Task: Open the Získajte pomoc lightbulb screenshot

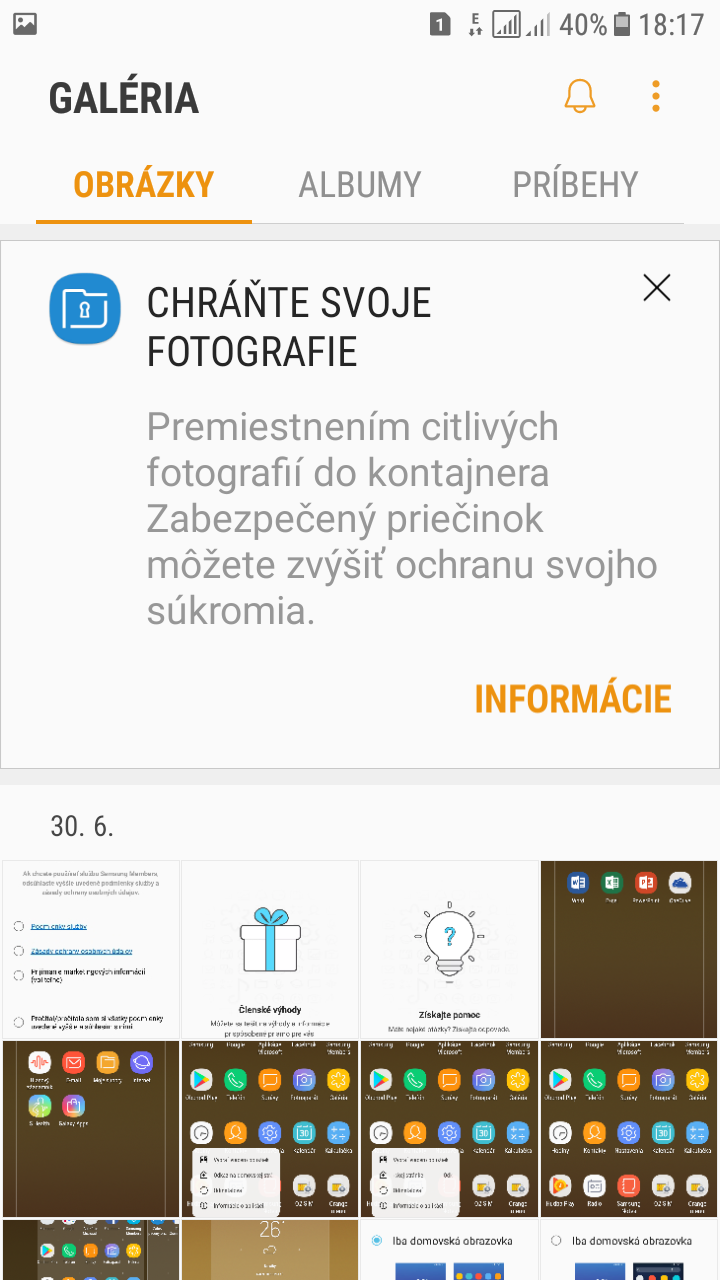Action: [x=449, y=949]
